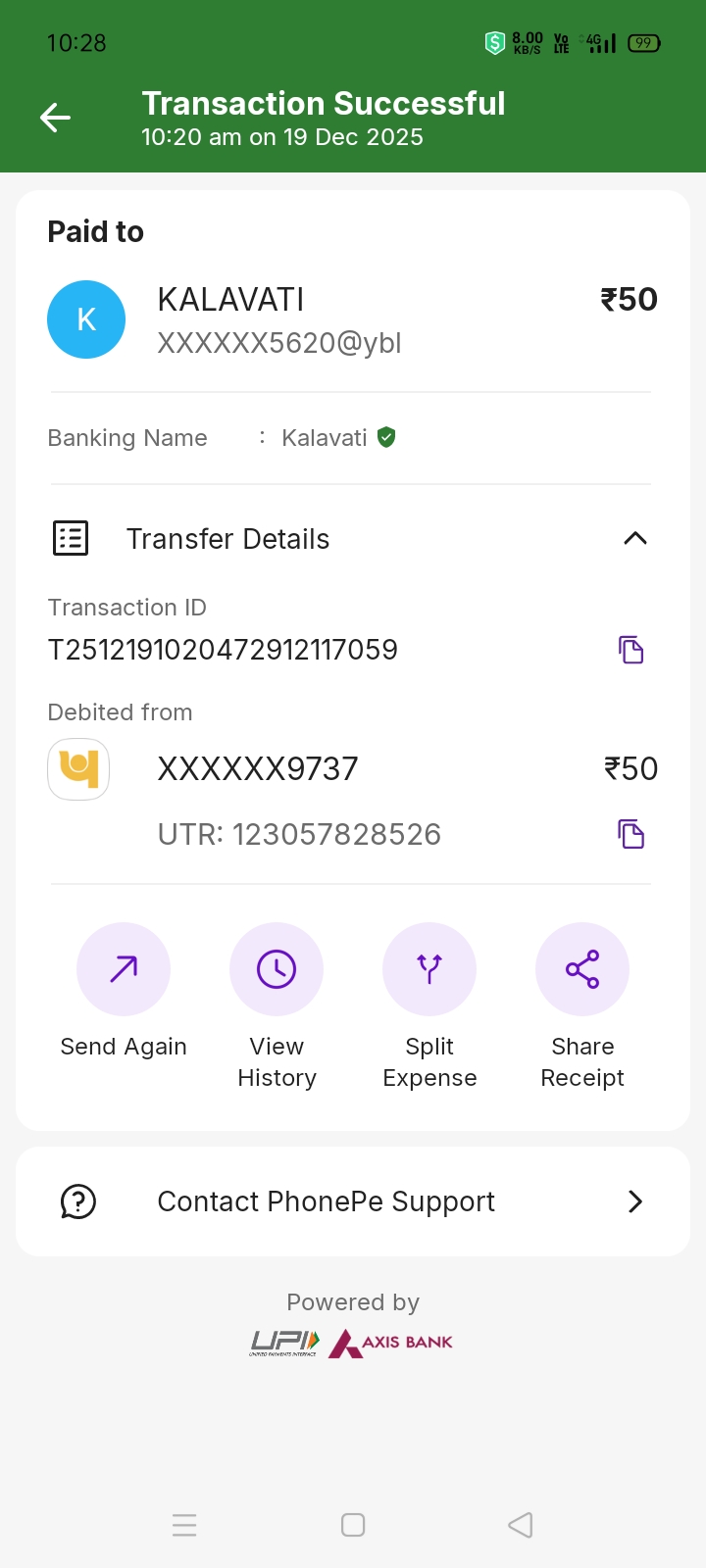The width and height of the screenshot is (706, 1568).
Task: Collapse the Transfer Details section
Action: point(634,538)
